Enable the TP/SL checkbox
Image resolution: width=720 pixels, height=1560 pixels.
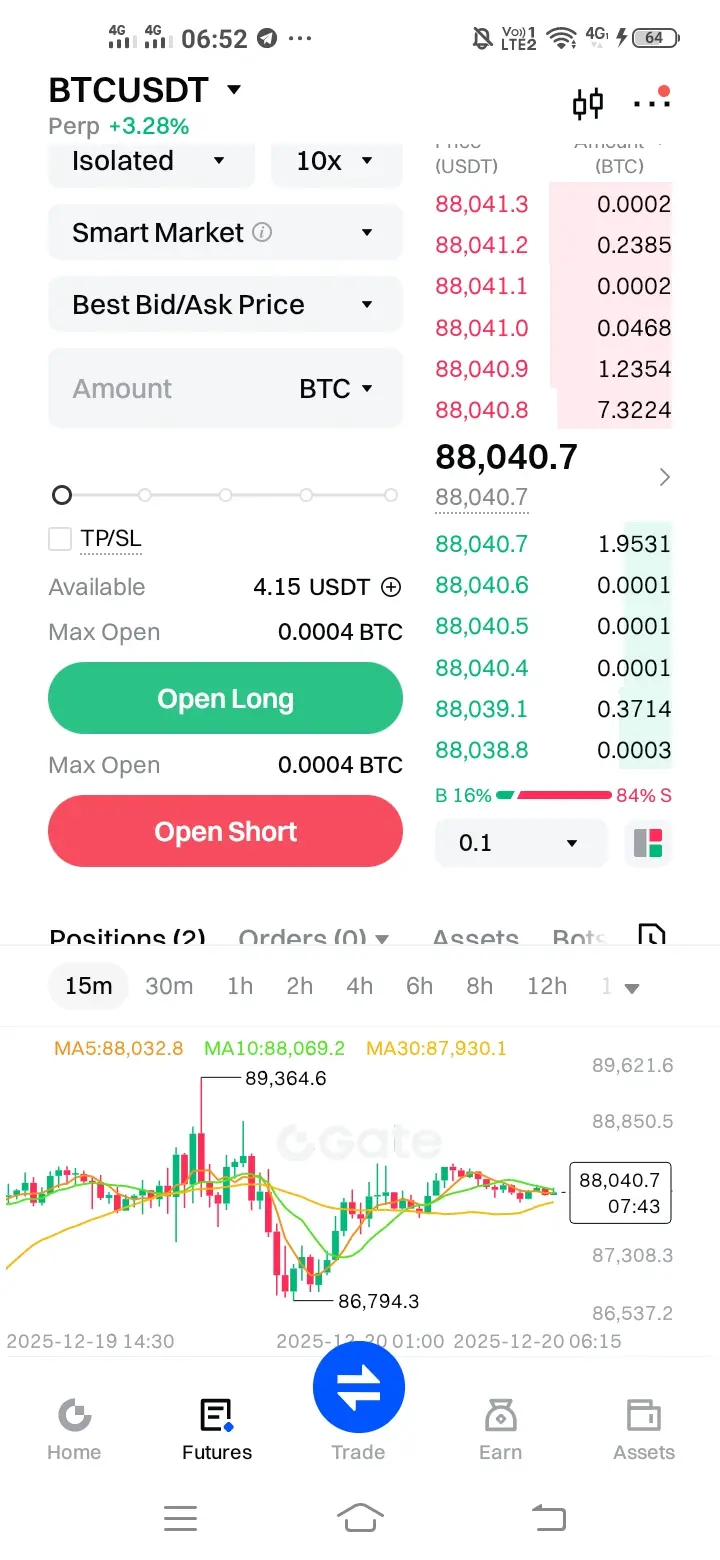pyautogui.click(x=60, y=539)
